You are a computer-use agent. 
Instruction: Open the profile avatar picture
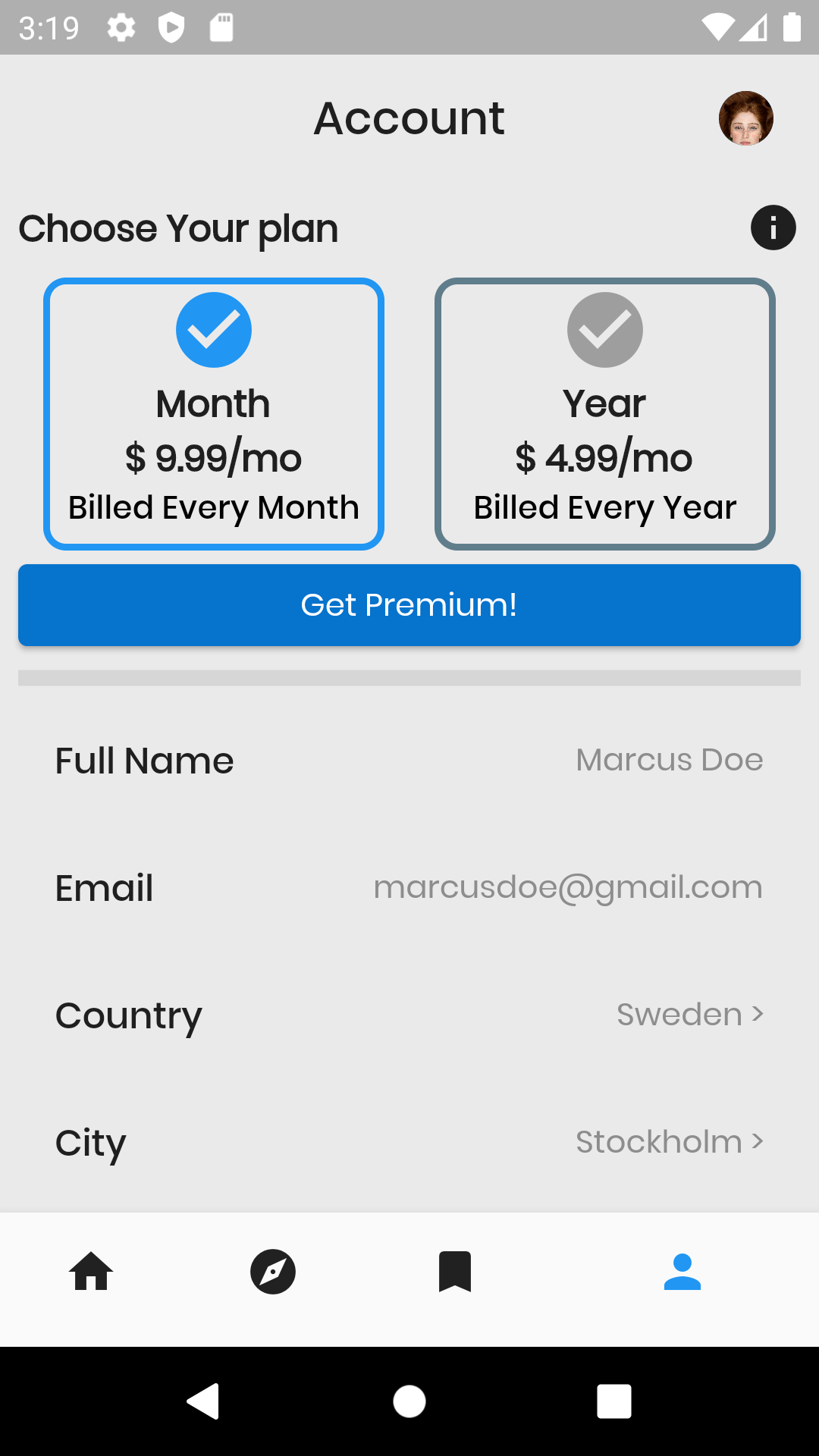click(x=745, y=118)
